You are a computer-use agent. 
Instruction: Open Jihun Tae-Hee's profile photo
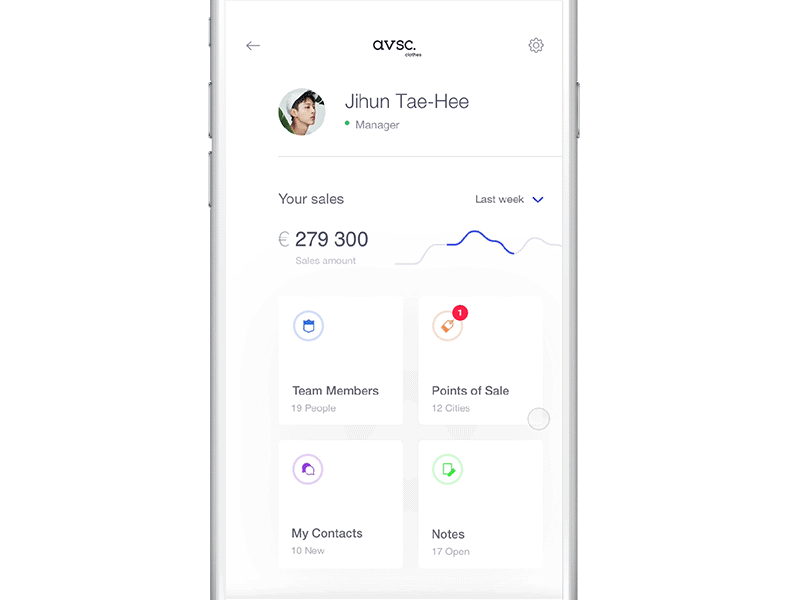(x=302, y=112)
